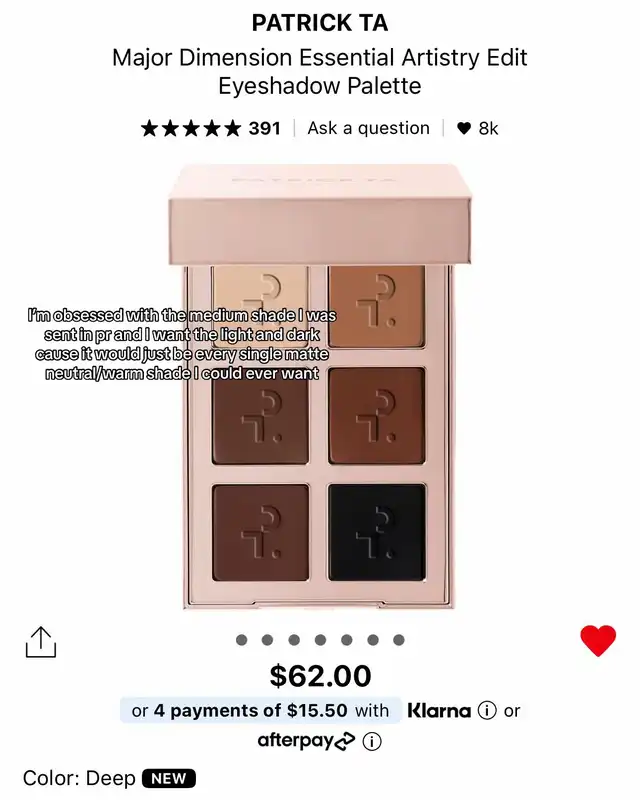Open Klarna payment info icon
The width and height of the screenshot is (640, 800).
tap(487, 711)
